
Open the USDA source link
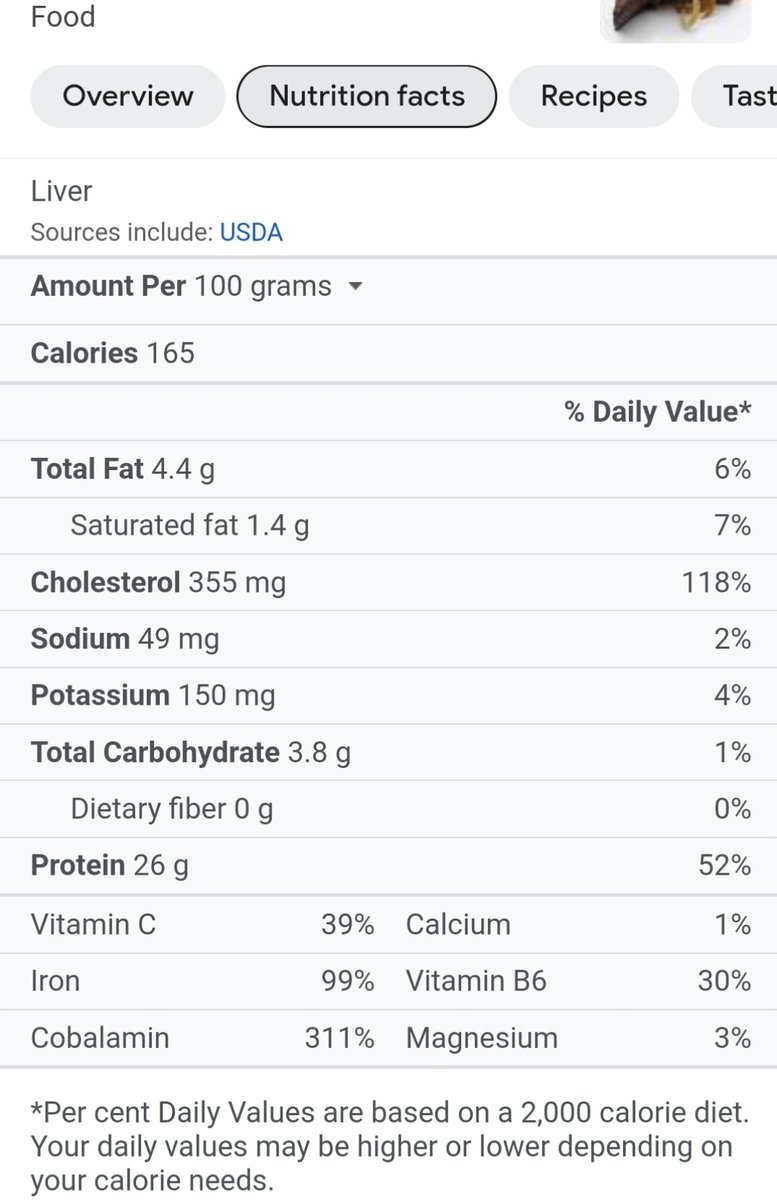(x=251, y=233)
